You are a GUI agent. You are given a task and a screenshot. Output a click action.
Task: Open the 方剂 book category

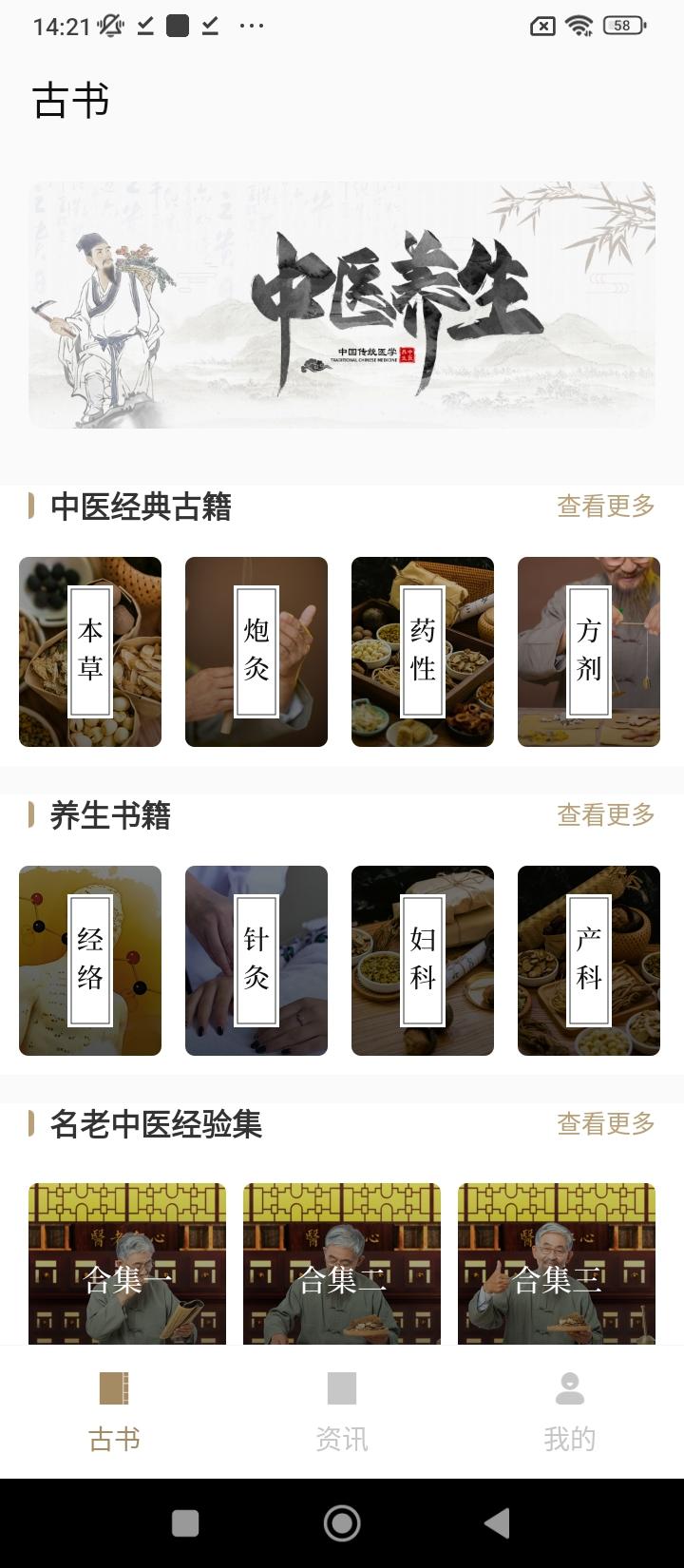[x=588, y=651]
